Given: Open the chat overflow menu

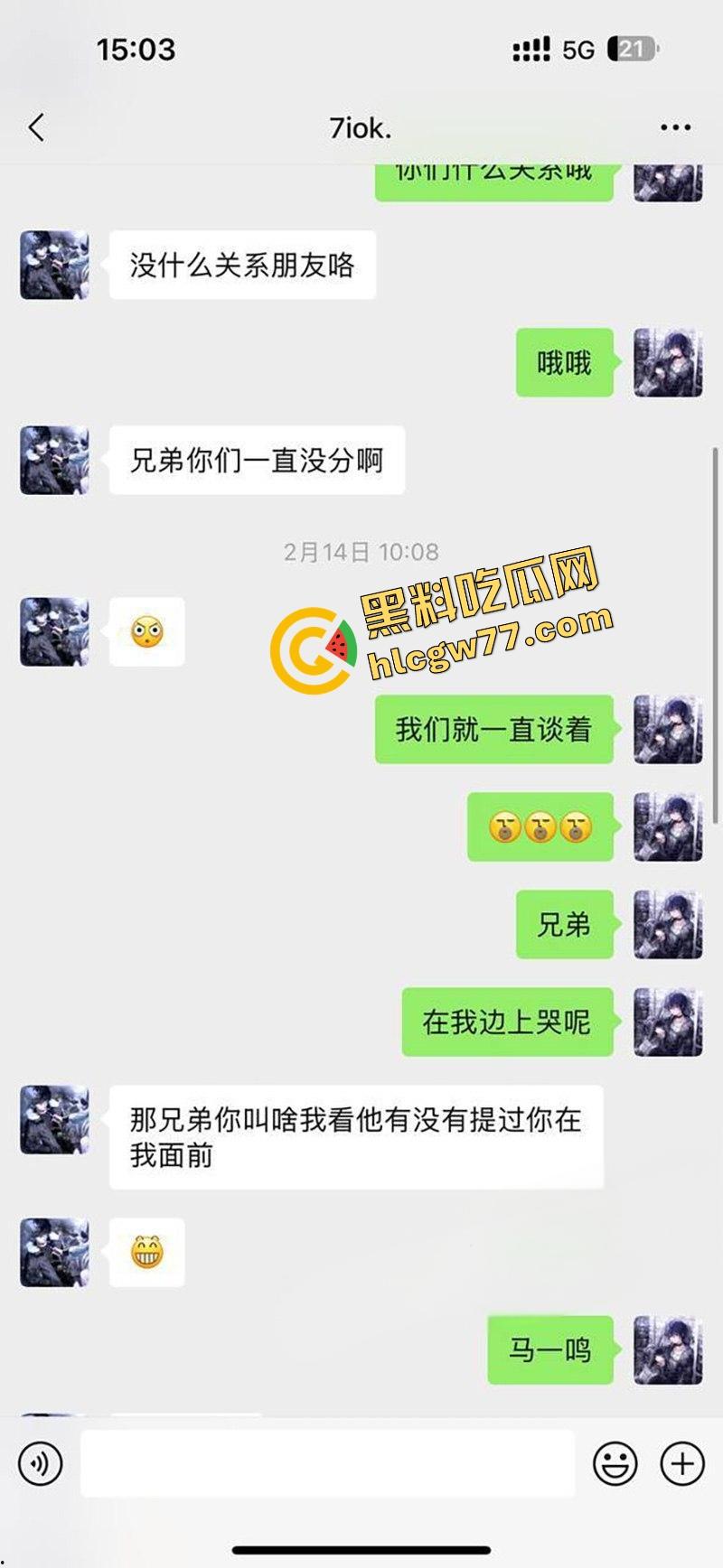Looking at the screenshot, I should [x=675, y=127].
